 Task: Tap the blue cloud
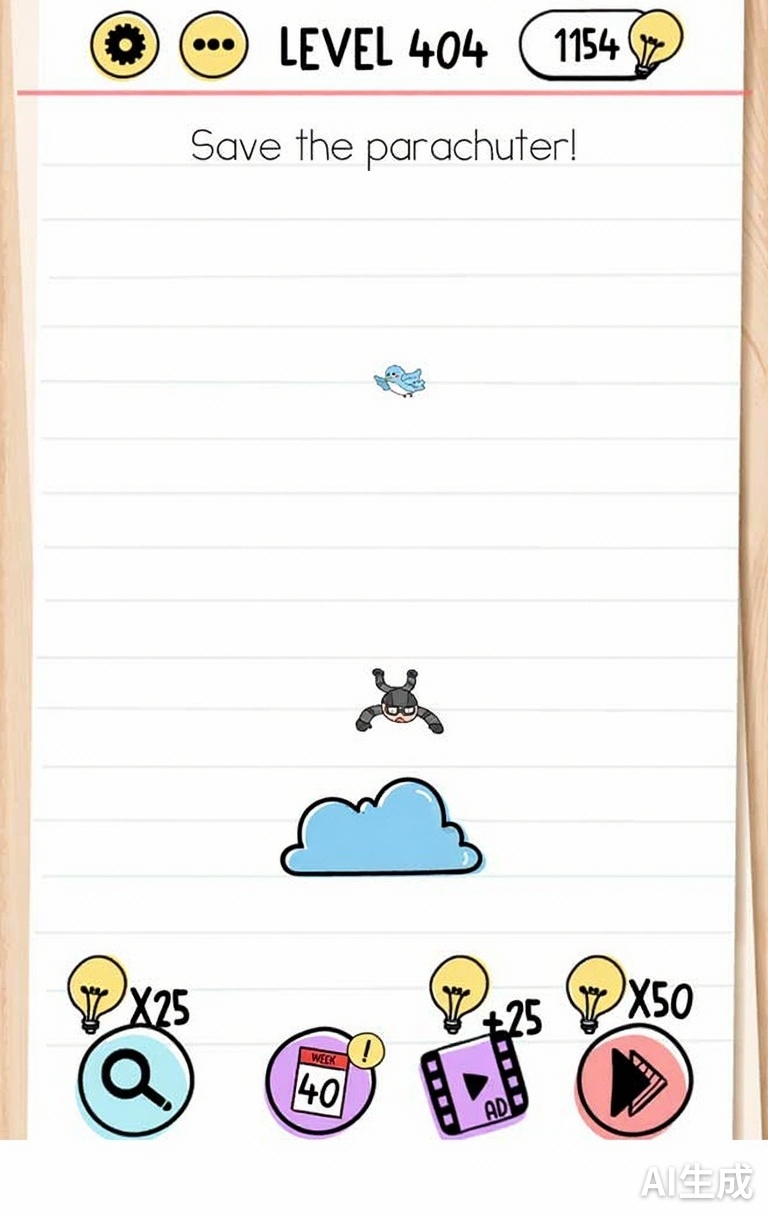click(382, 830)
